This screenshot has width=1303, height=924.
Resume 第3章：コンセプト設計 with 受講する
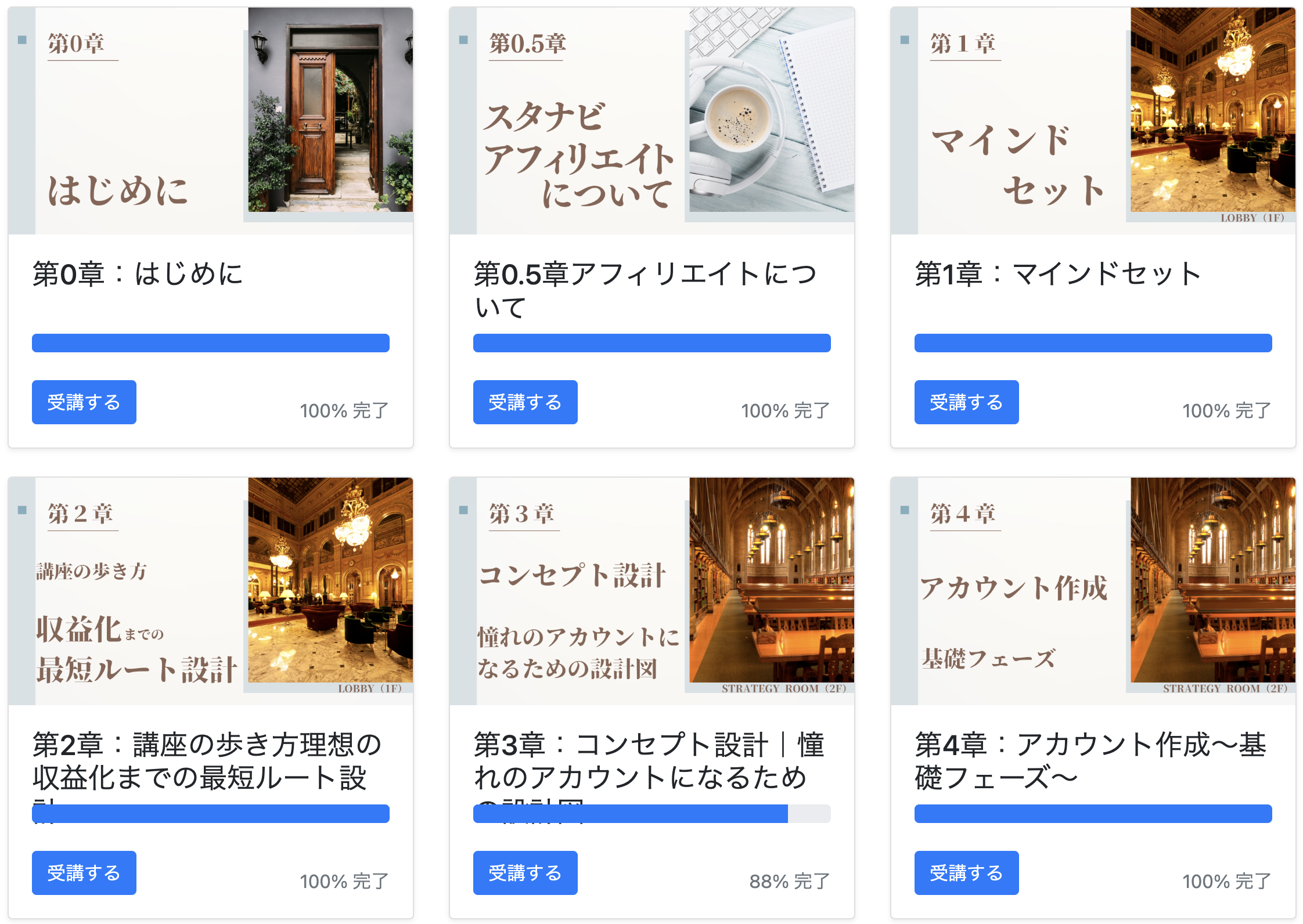[x=525, y=872]
